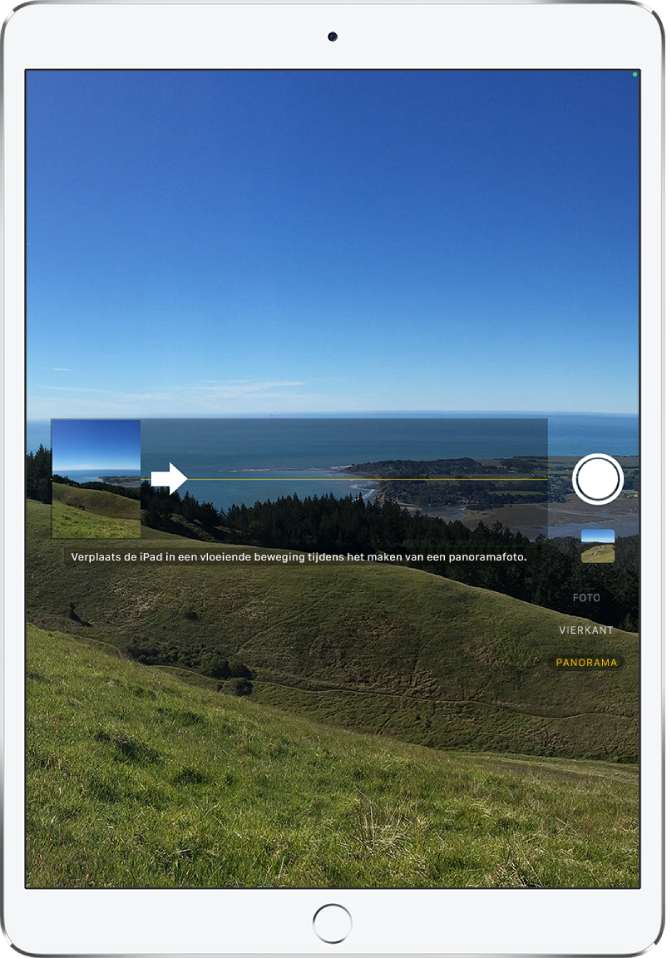Select the Panorama camera mode
The image size is (670, 958).
click(587, 662)
